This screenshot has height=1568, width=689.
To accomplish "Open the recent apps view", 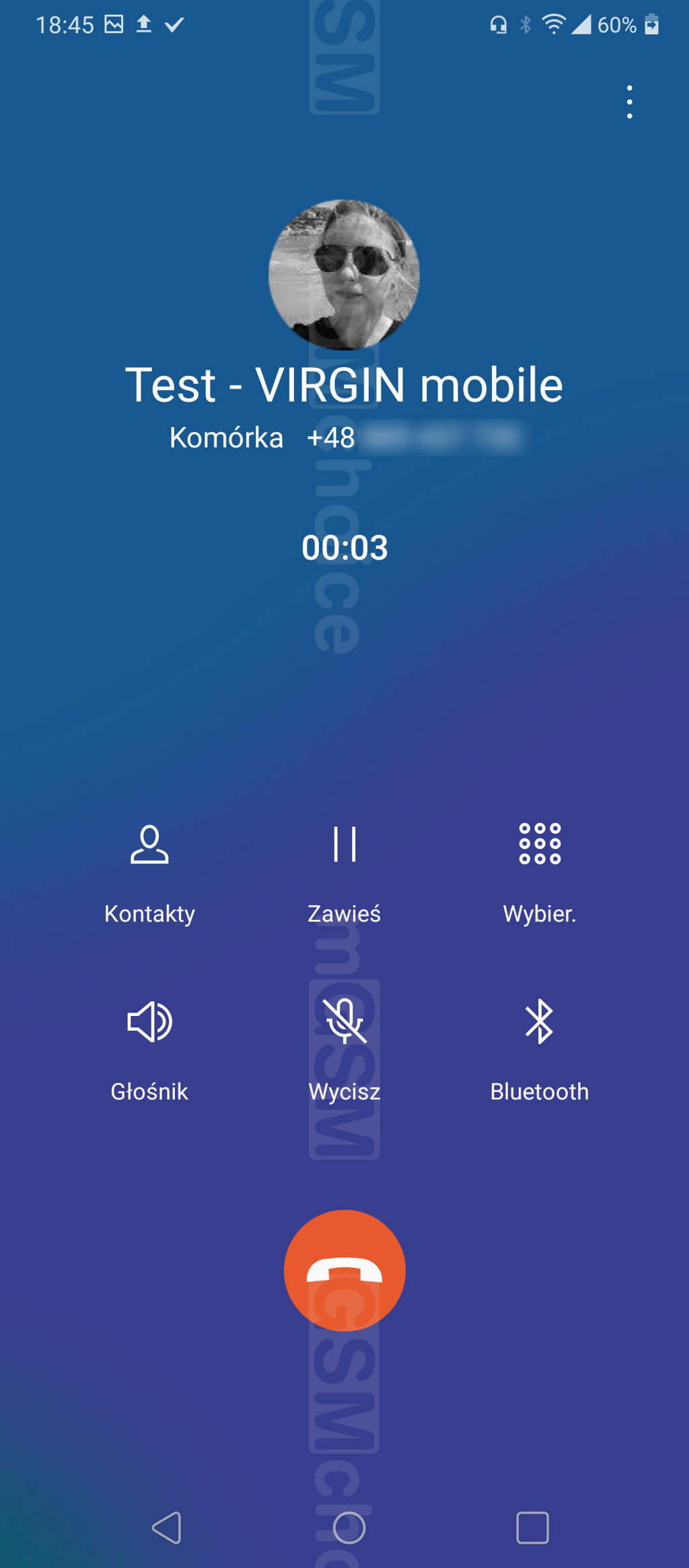I will [532, 1528].
